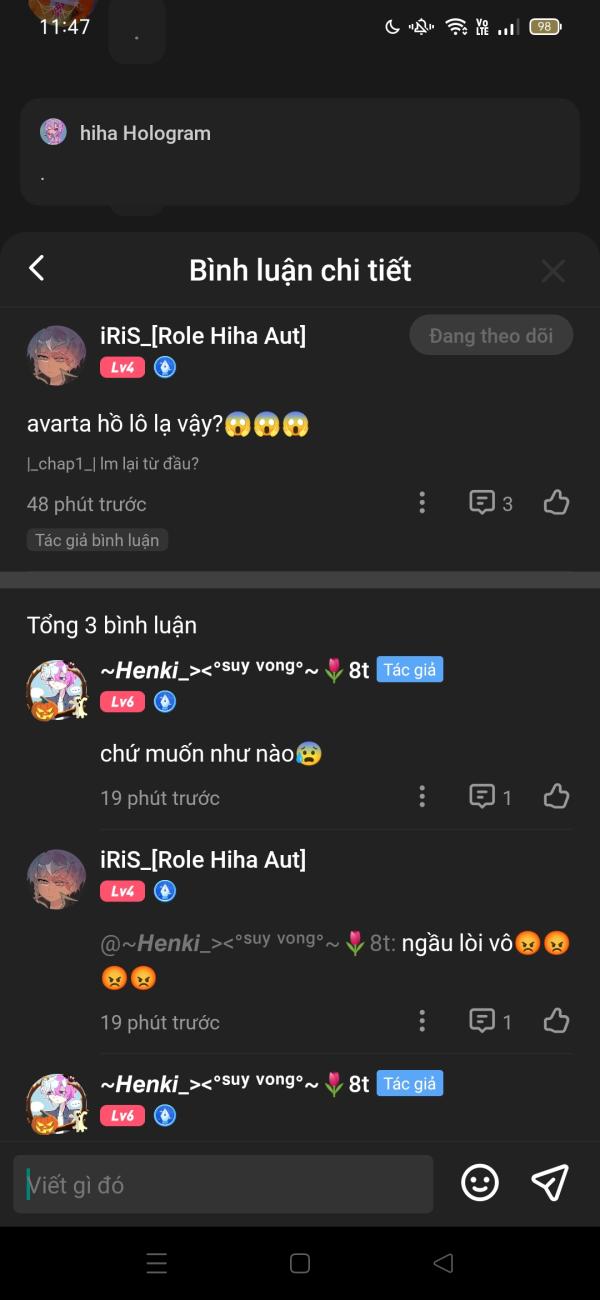Tap the system back navigation button
The width and height of the screenshot is (600, 1300).
[443, 1263]
